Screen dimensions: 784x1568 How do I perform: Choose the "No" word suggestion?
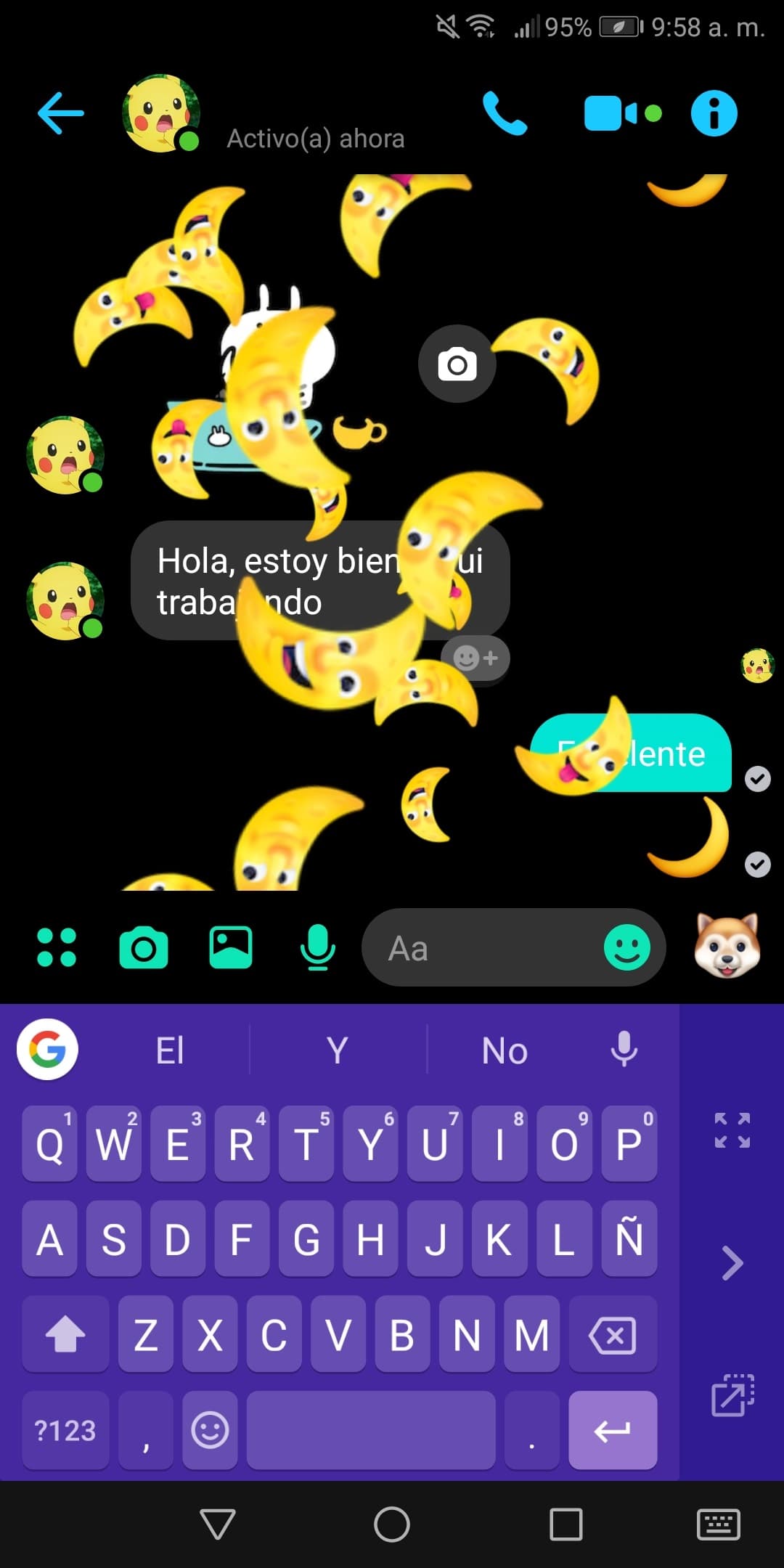click(505, 1050)
